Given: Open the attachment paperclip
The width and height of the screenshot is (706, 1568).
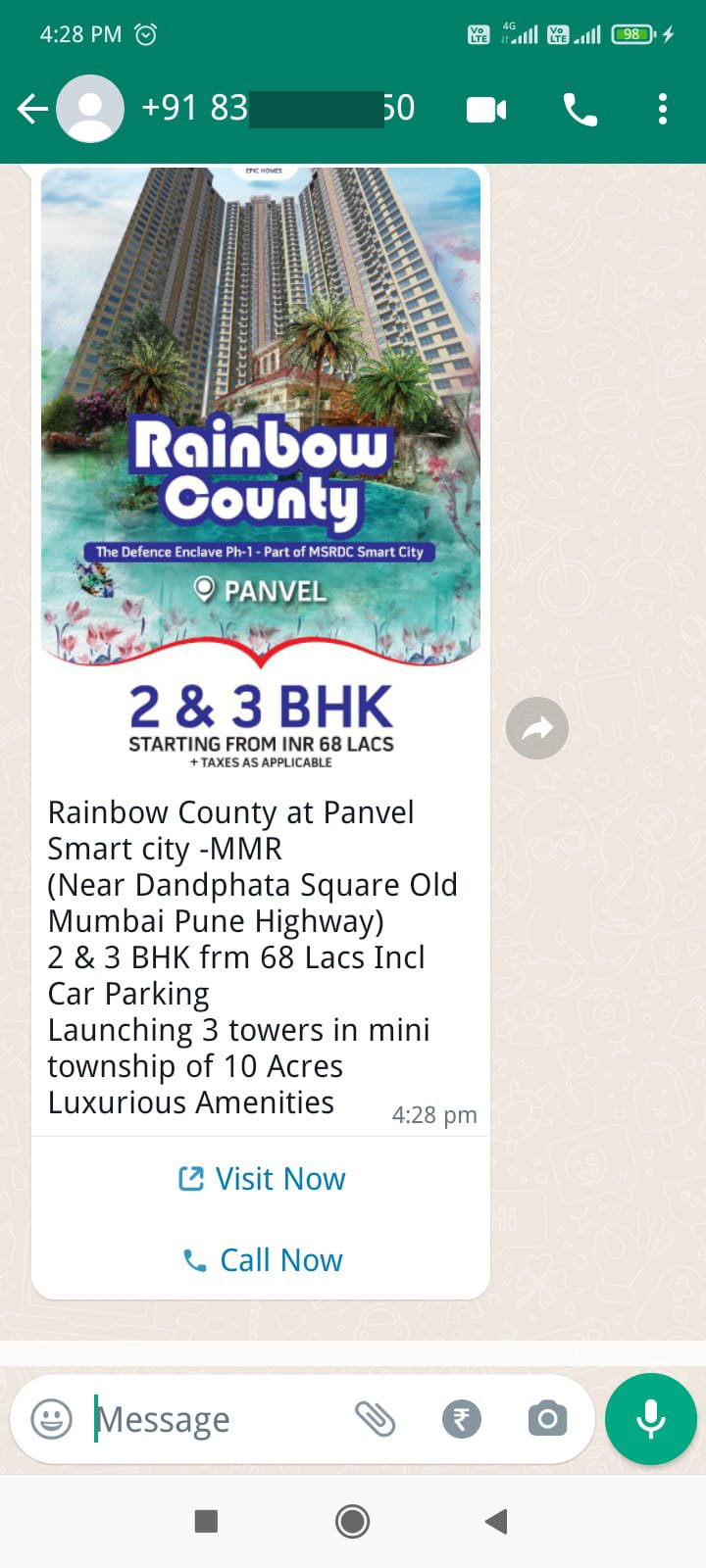Looking at the screenshot, I should [375, 1418].
